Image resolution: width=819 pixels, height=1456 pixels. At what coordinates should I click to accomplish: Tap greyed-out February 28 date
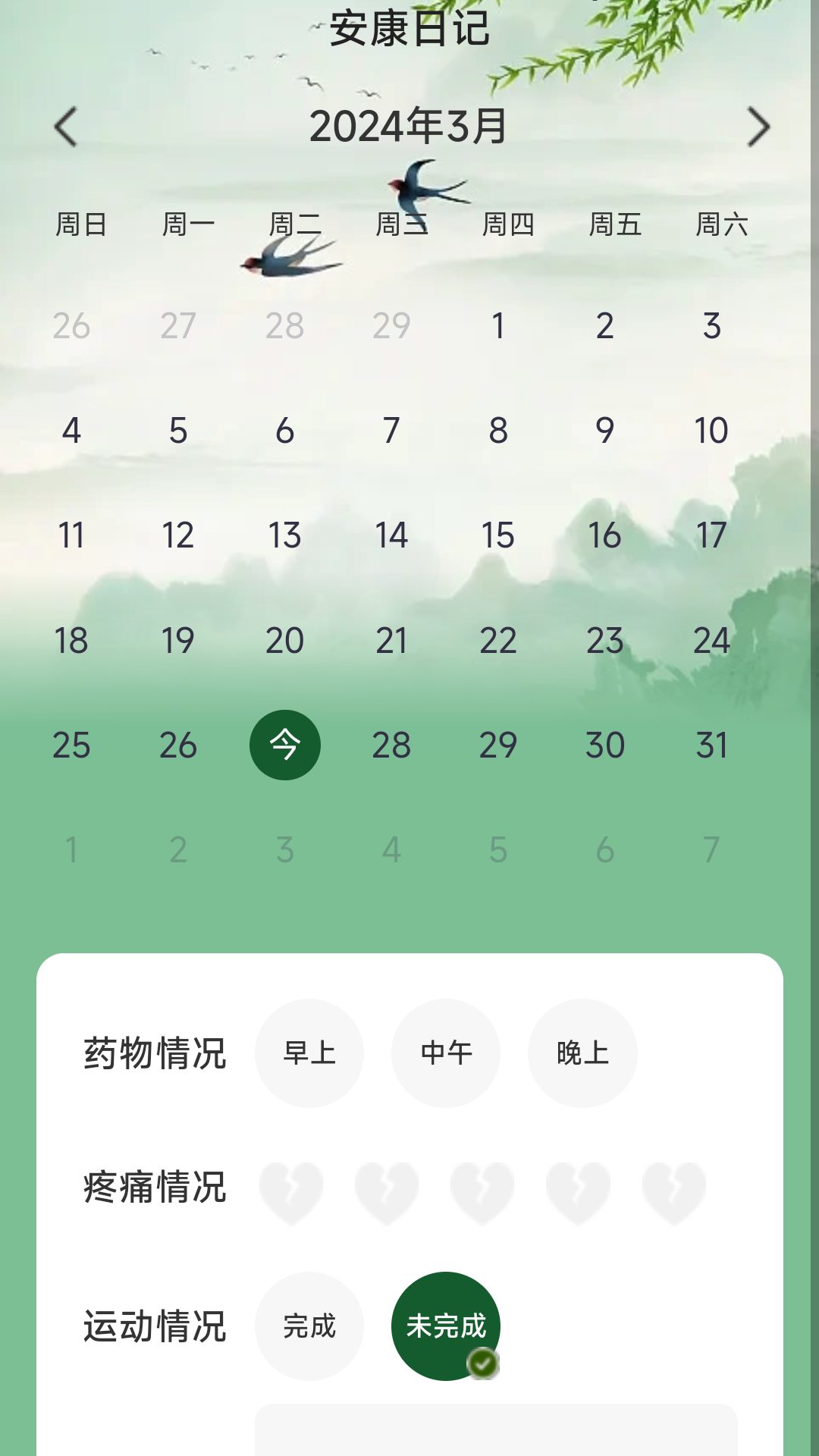coord(284,326)
